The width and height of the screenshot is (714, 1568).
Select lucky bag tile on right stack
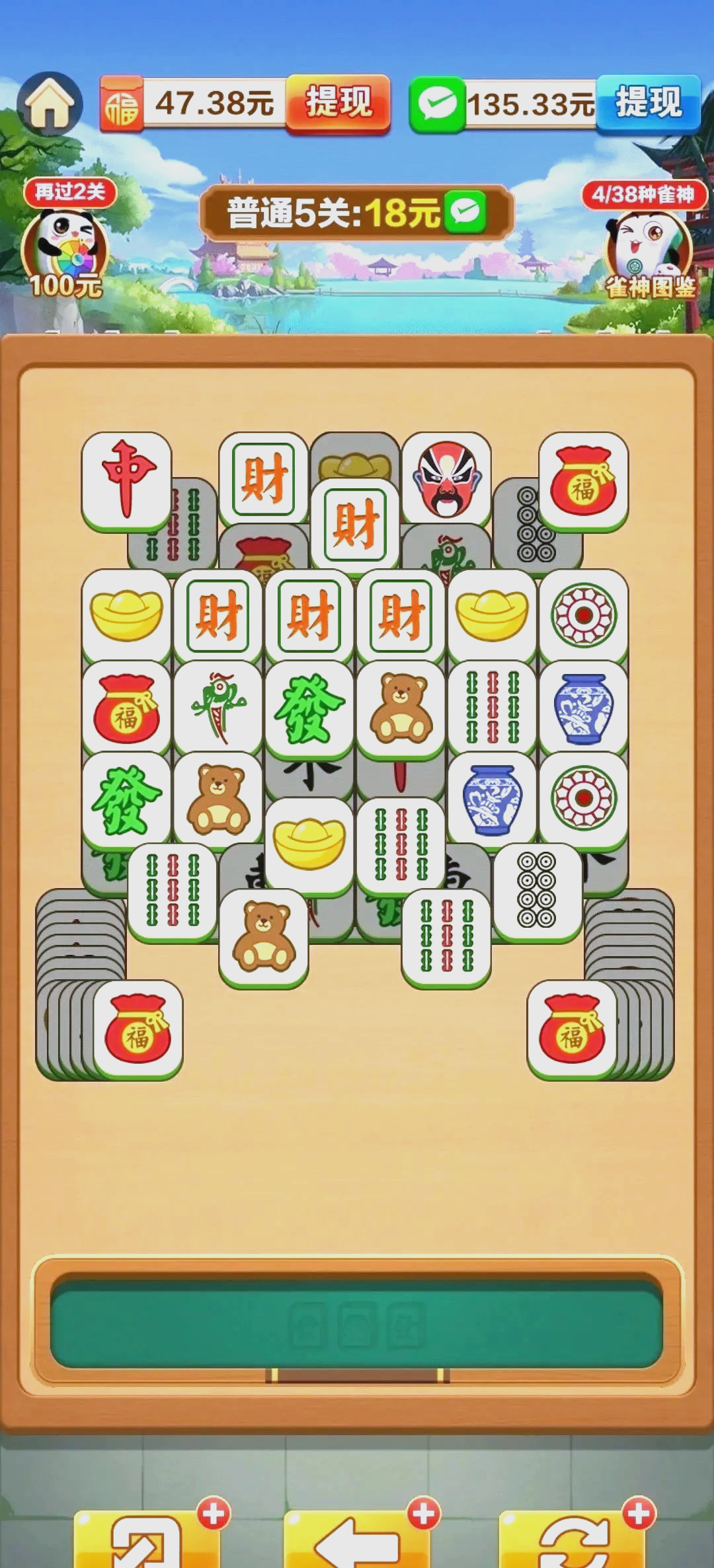click(572, 1029)
